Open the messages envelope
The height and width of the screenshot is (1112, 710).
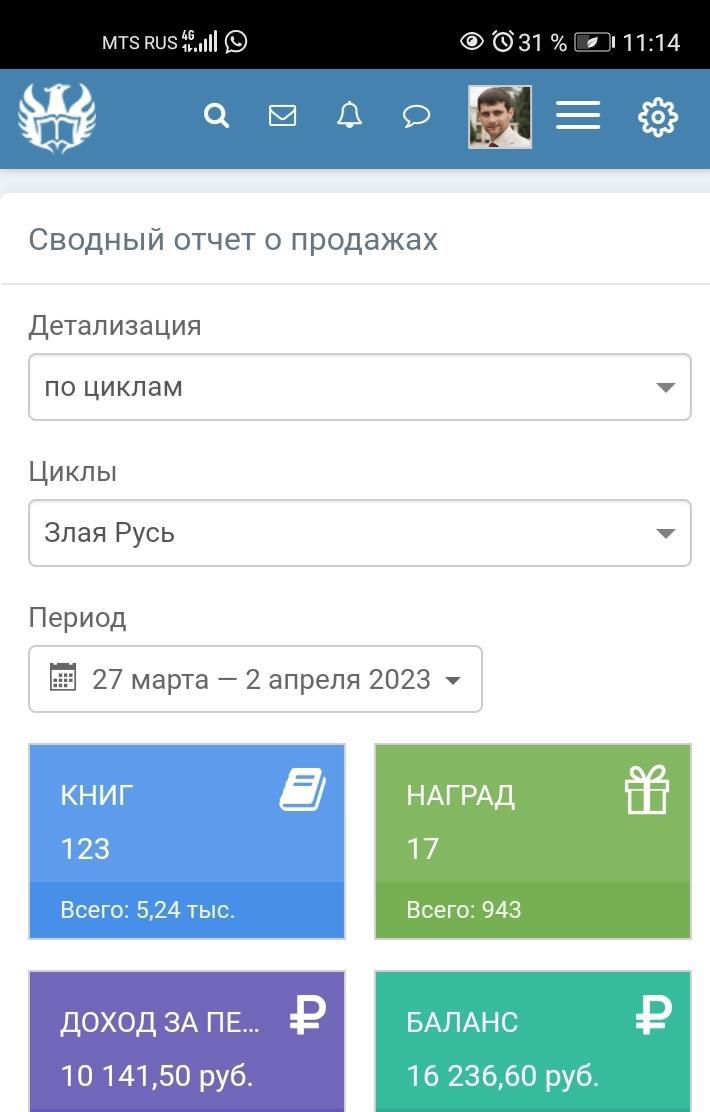coord(283,116)
